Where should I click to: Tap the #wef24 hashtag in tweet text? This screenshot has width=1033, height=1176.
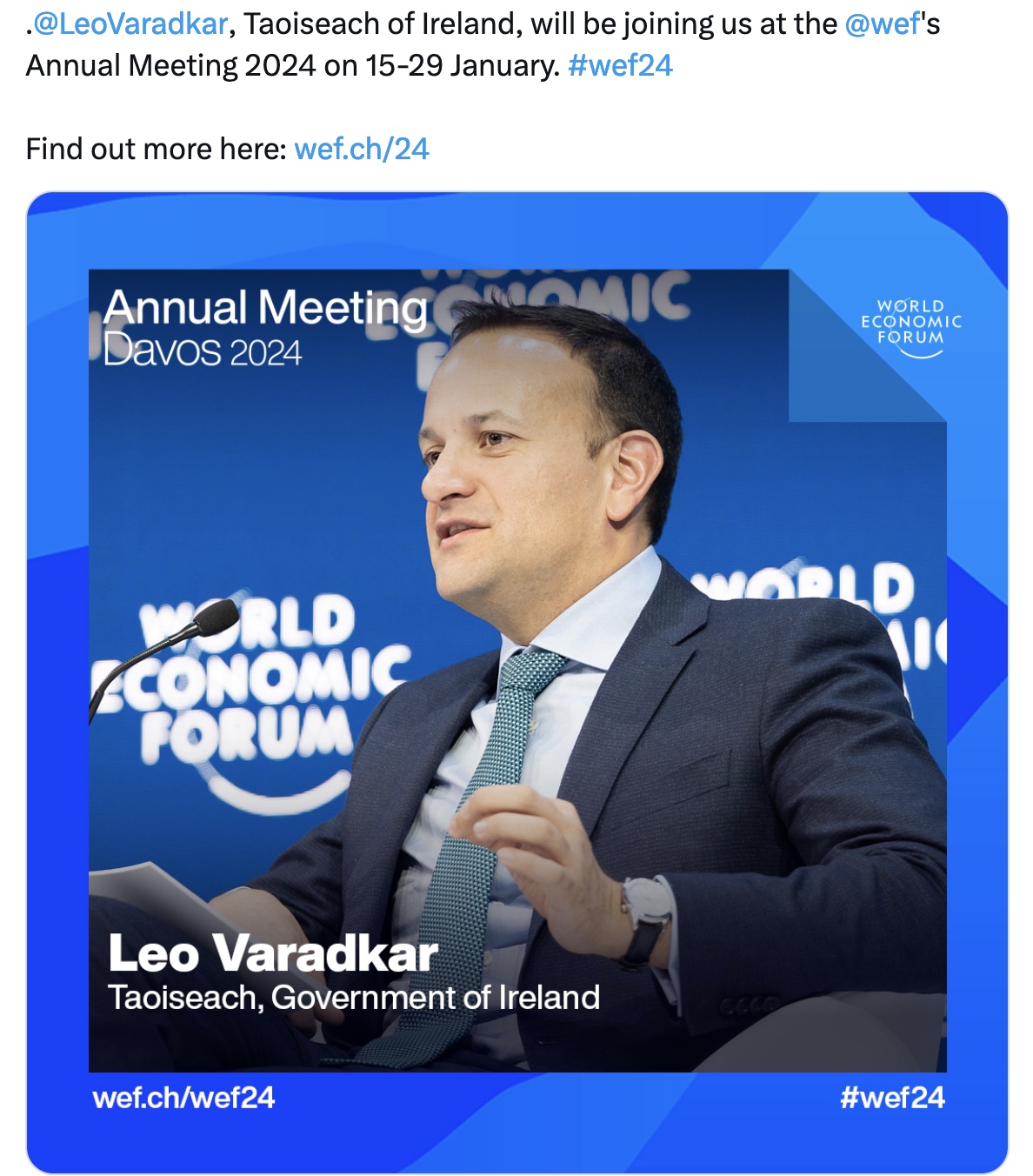pyautogui.click(x=619, y=66)
